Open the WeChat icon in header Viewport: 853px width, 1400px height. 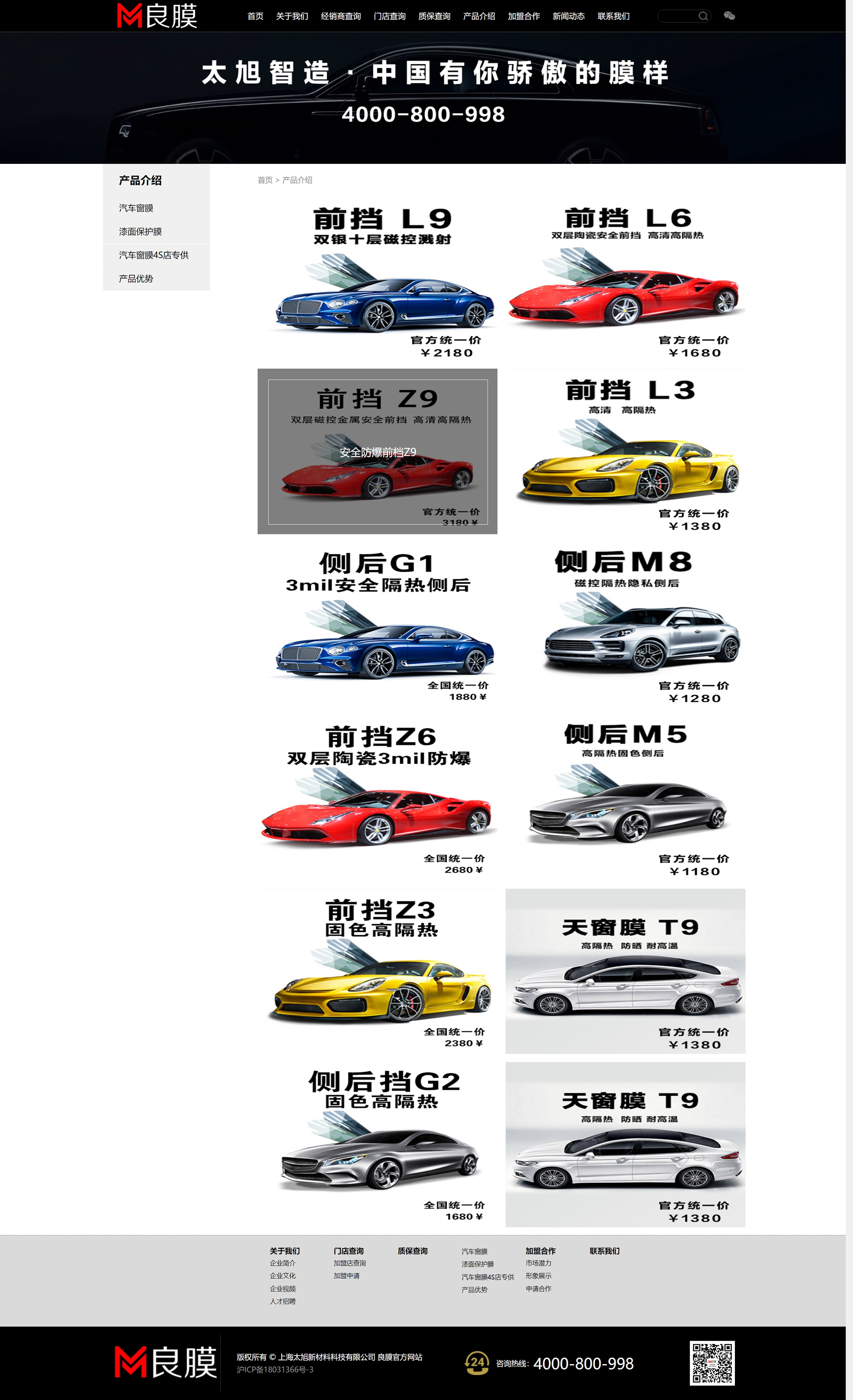click(729, 15)
